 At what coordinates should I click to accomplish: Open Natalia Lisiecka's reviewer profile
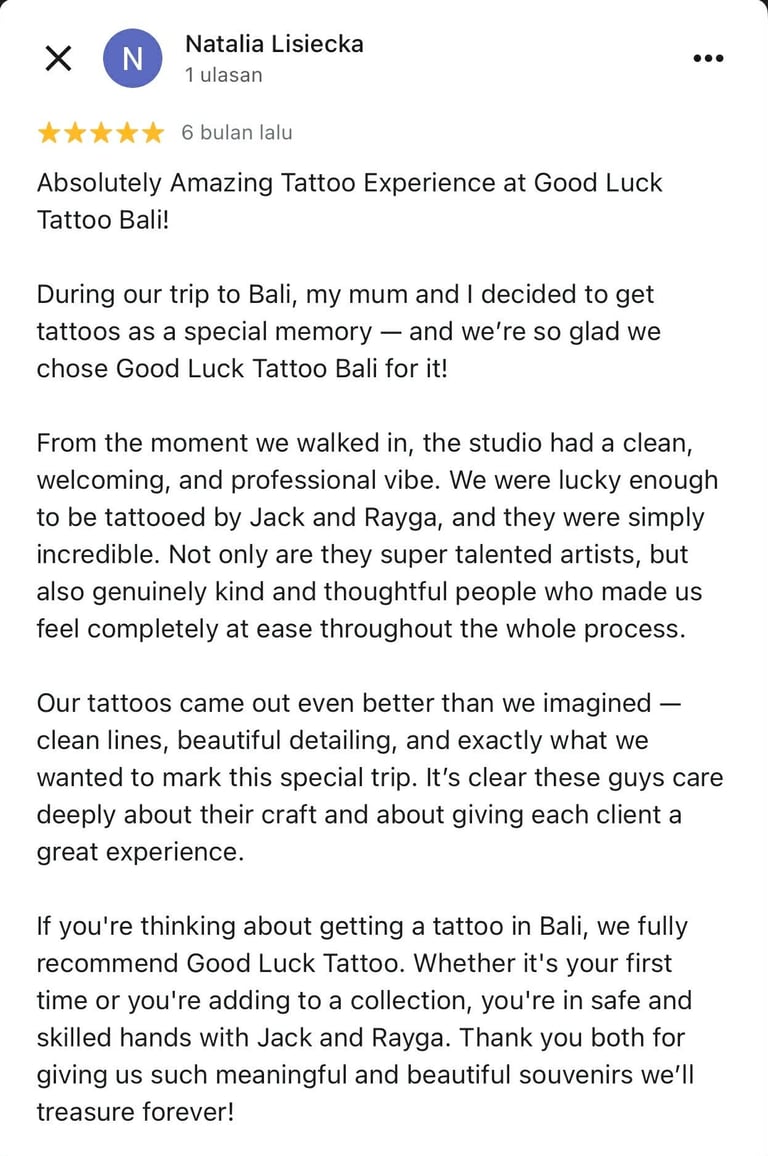click(x=273, y=44)
